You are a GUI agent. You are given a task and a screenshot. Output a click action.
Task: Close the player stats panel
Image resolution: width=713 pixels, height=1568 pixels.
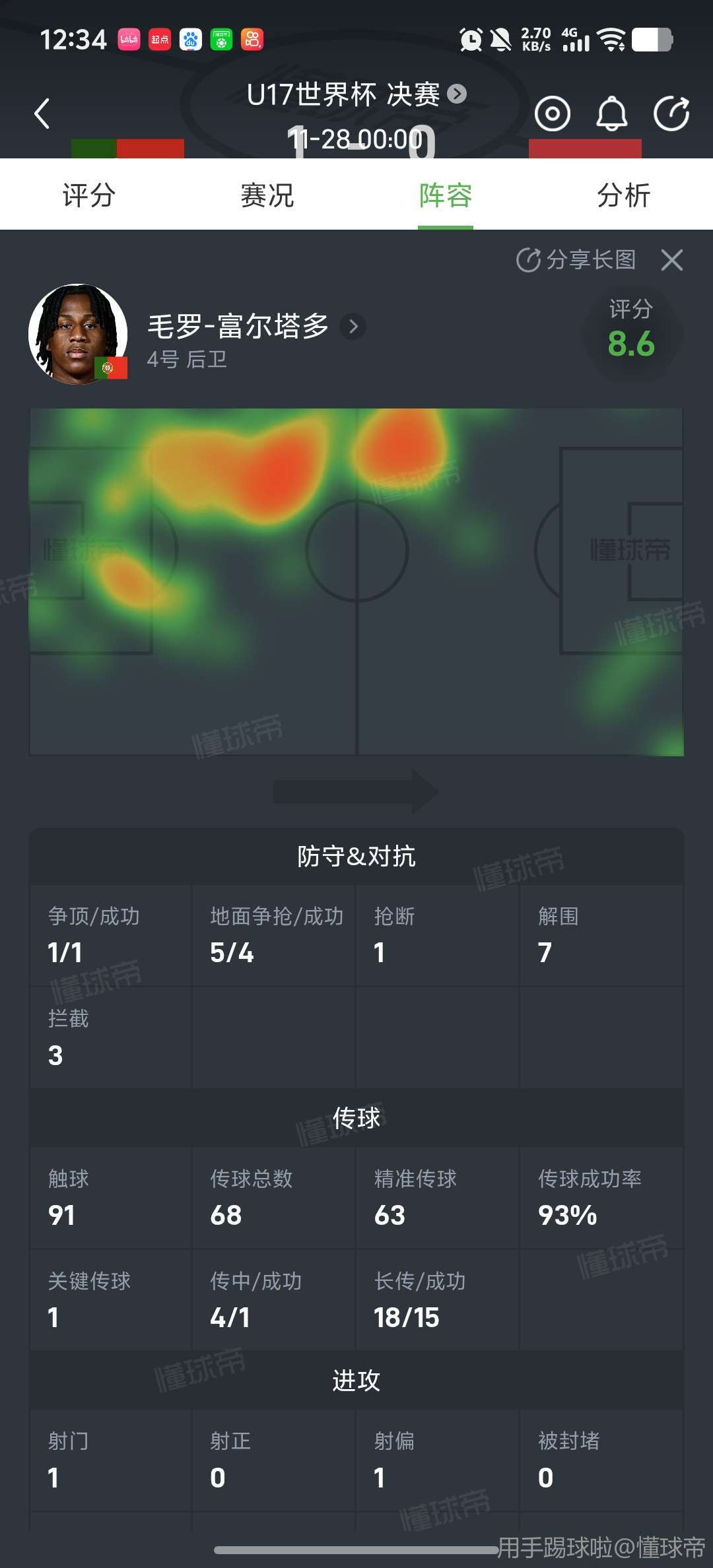tap(672, 260)
